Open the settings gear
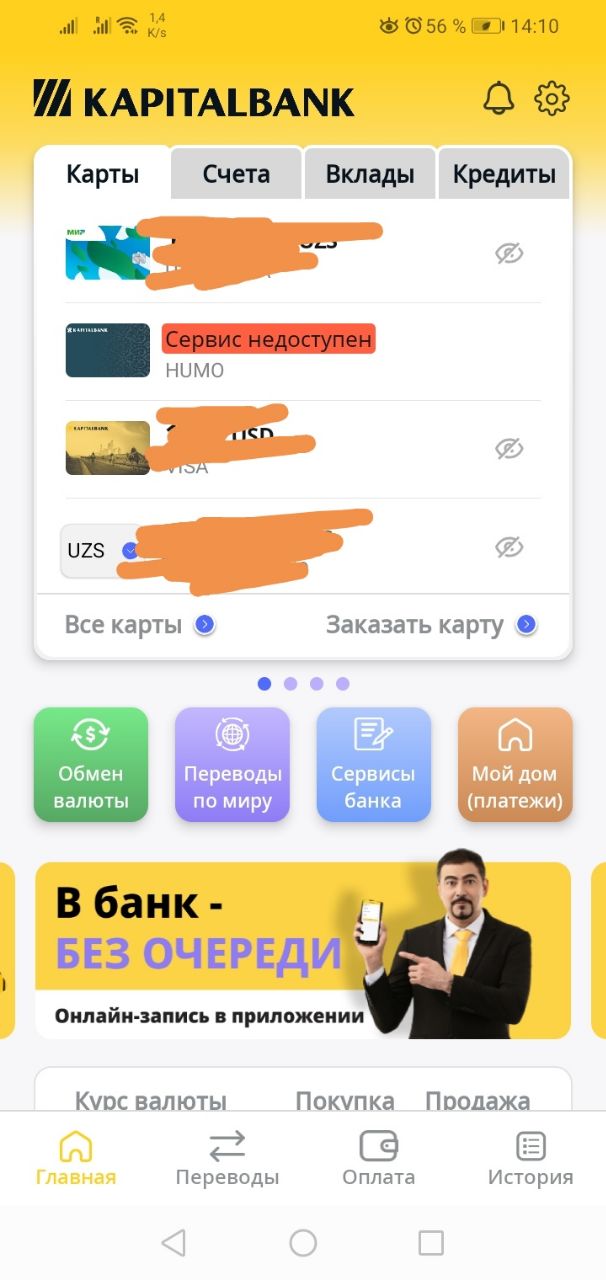Screen dimensions: 606x1280 [x=552, y=99]
